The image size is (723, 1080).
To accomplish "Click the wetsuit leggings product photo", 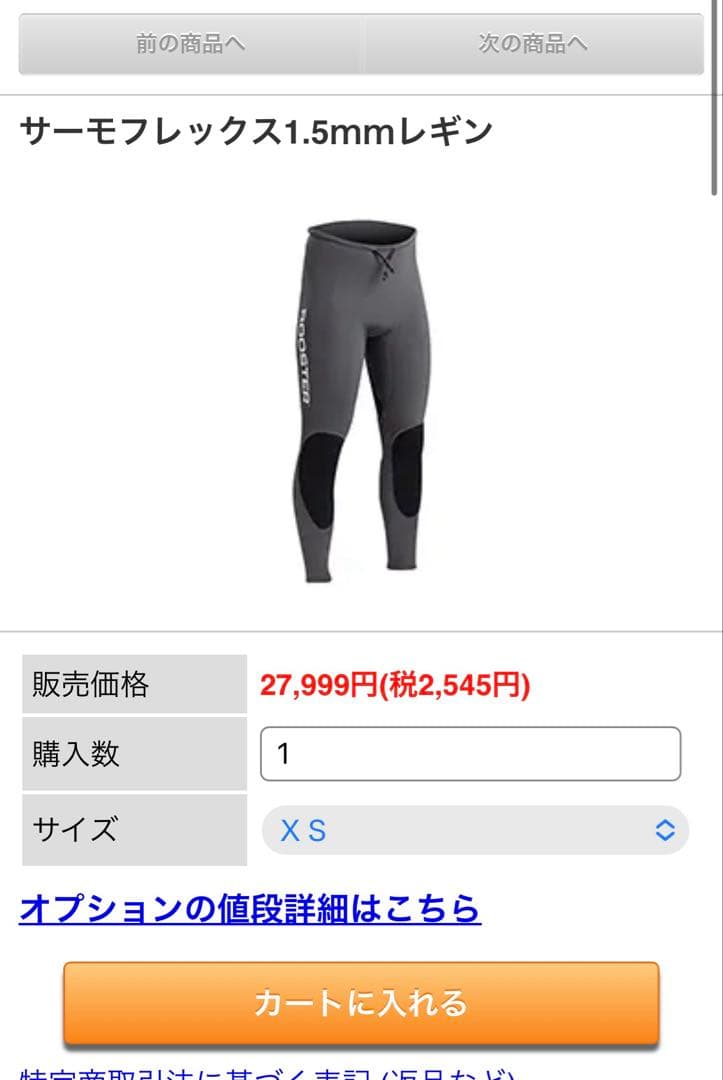I will [x=360, y=400].
